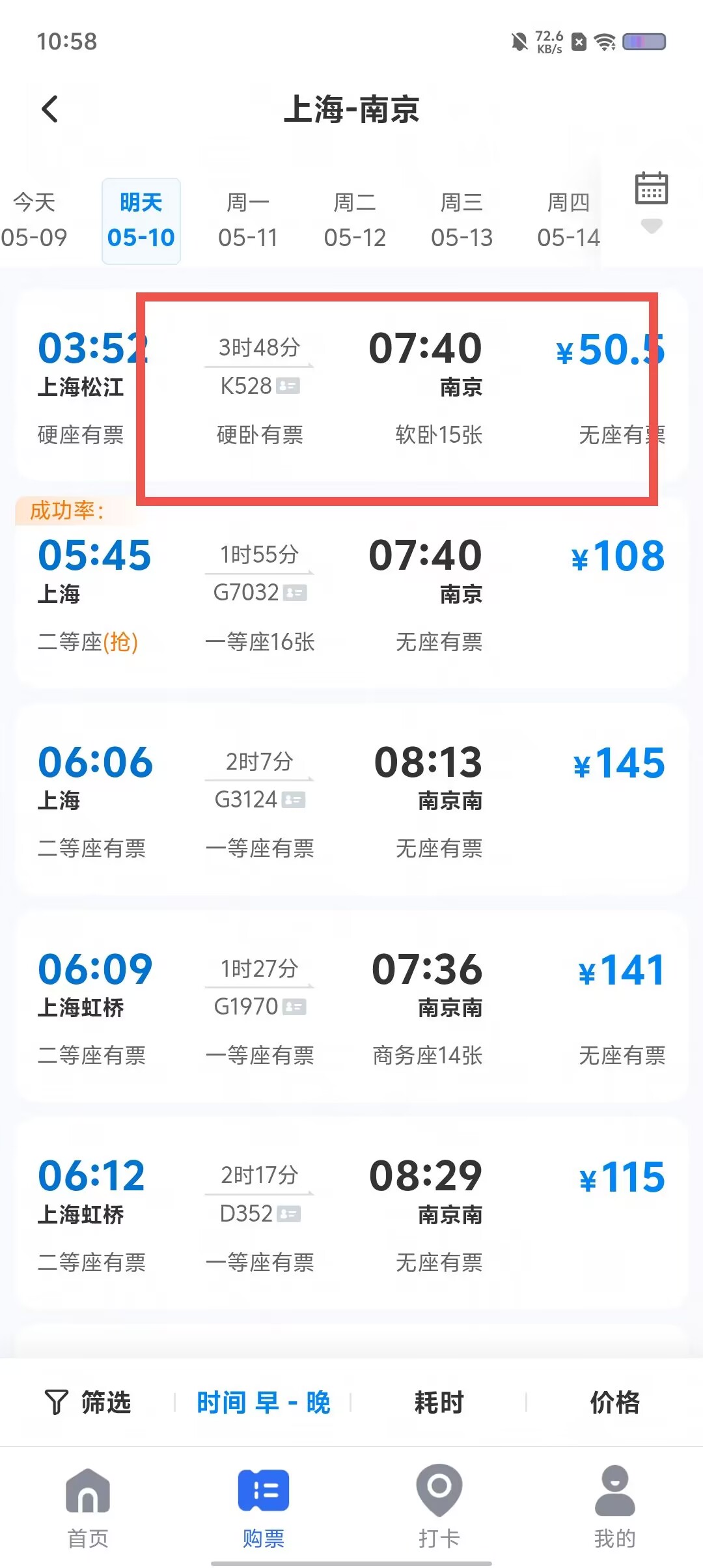Screen dimensions: 703x1568
Task: Tap the 购票 tab
Action: tap(264, 1507)
